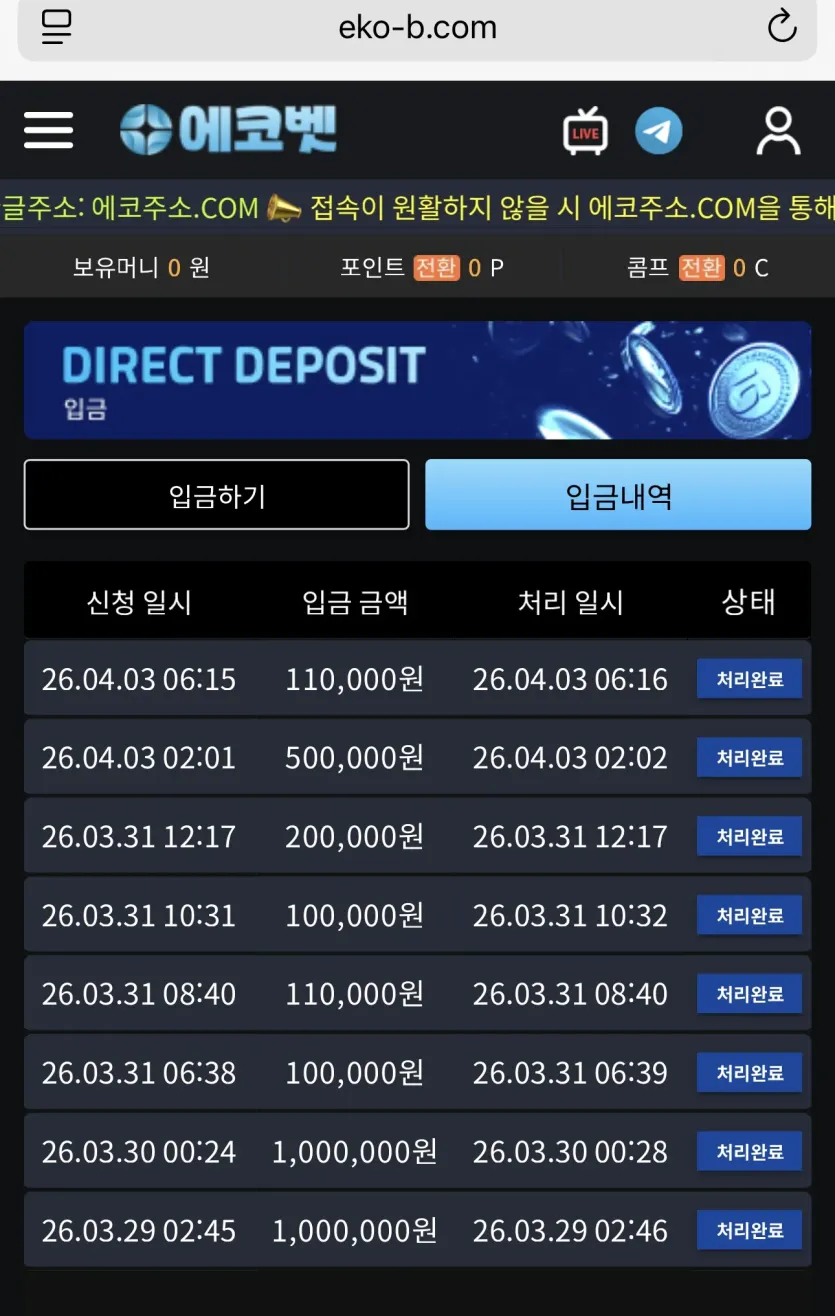Open the Telegram channel icon
This screenshot has height=1316, width=835.
pos(659,131)
